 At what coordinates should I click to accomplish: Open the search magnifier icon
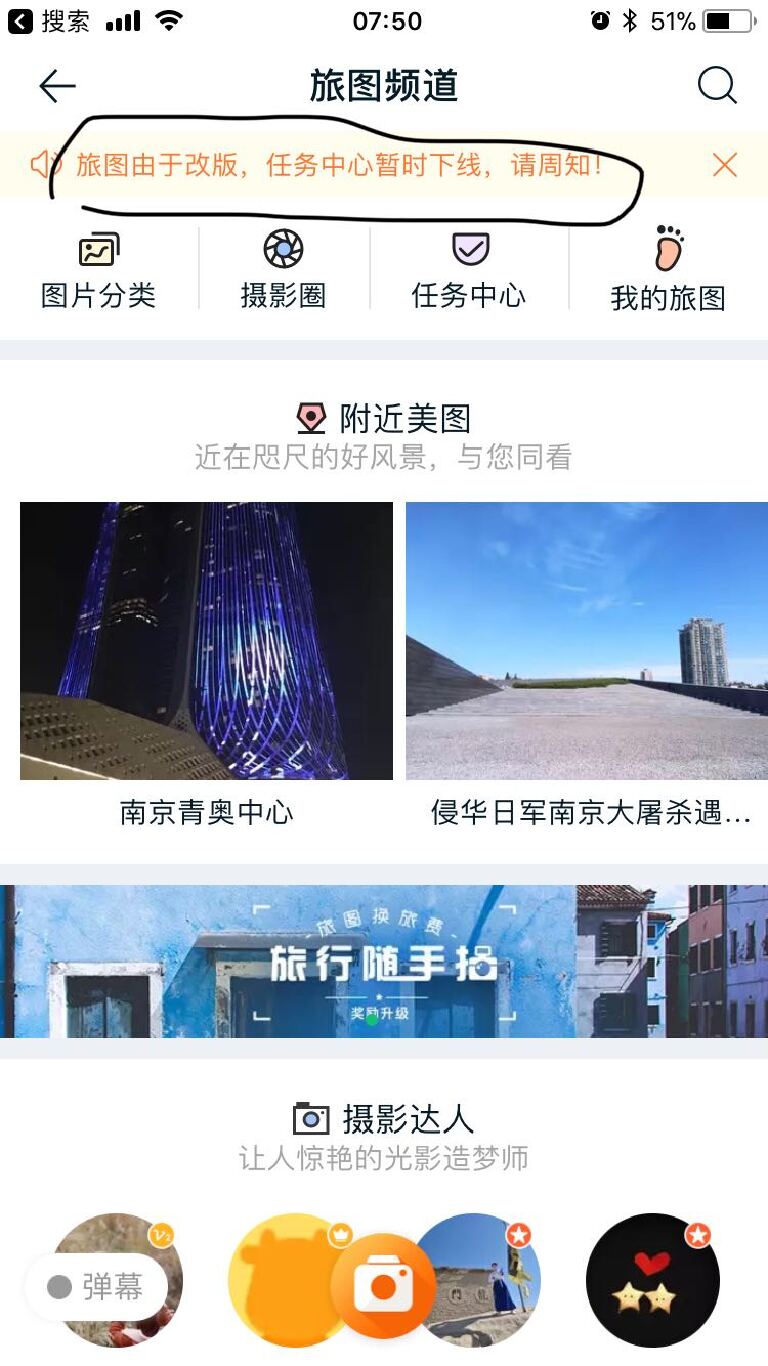point(716,86)
